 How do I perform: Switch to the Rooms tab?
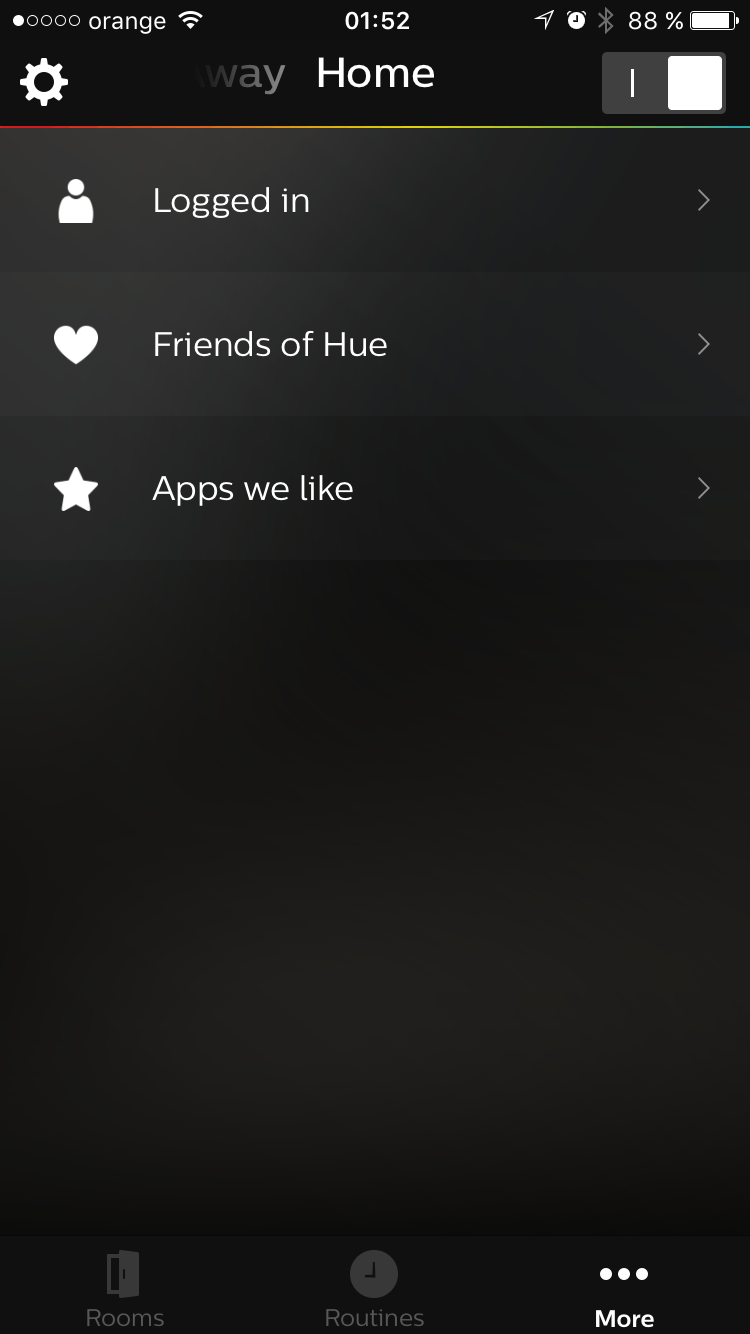coord(124,1288)
